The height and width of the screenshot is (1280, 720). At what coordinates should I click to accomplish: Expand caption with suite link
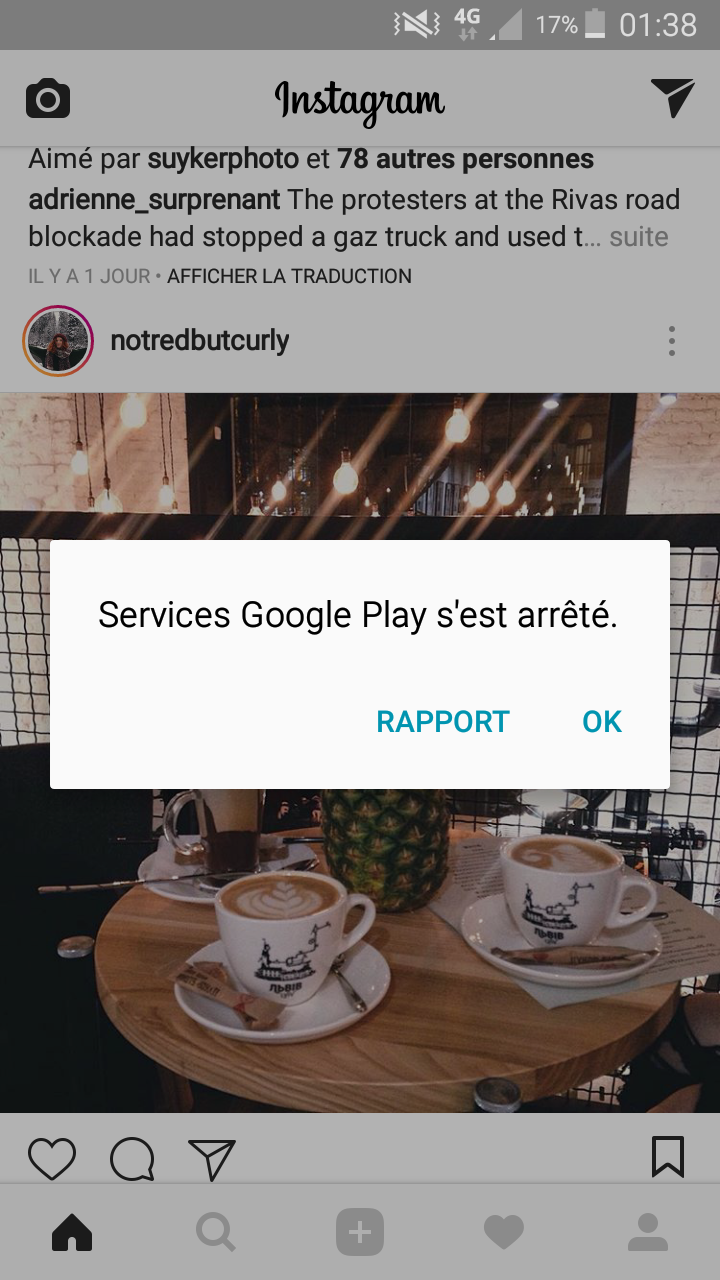pyautogui.click(x=639, y=237)
